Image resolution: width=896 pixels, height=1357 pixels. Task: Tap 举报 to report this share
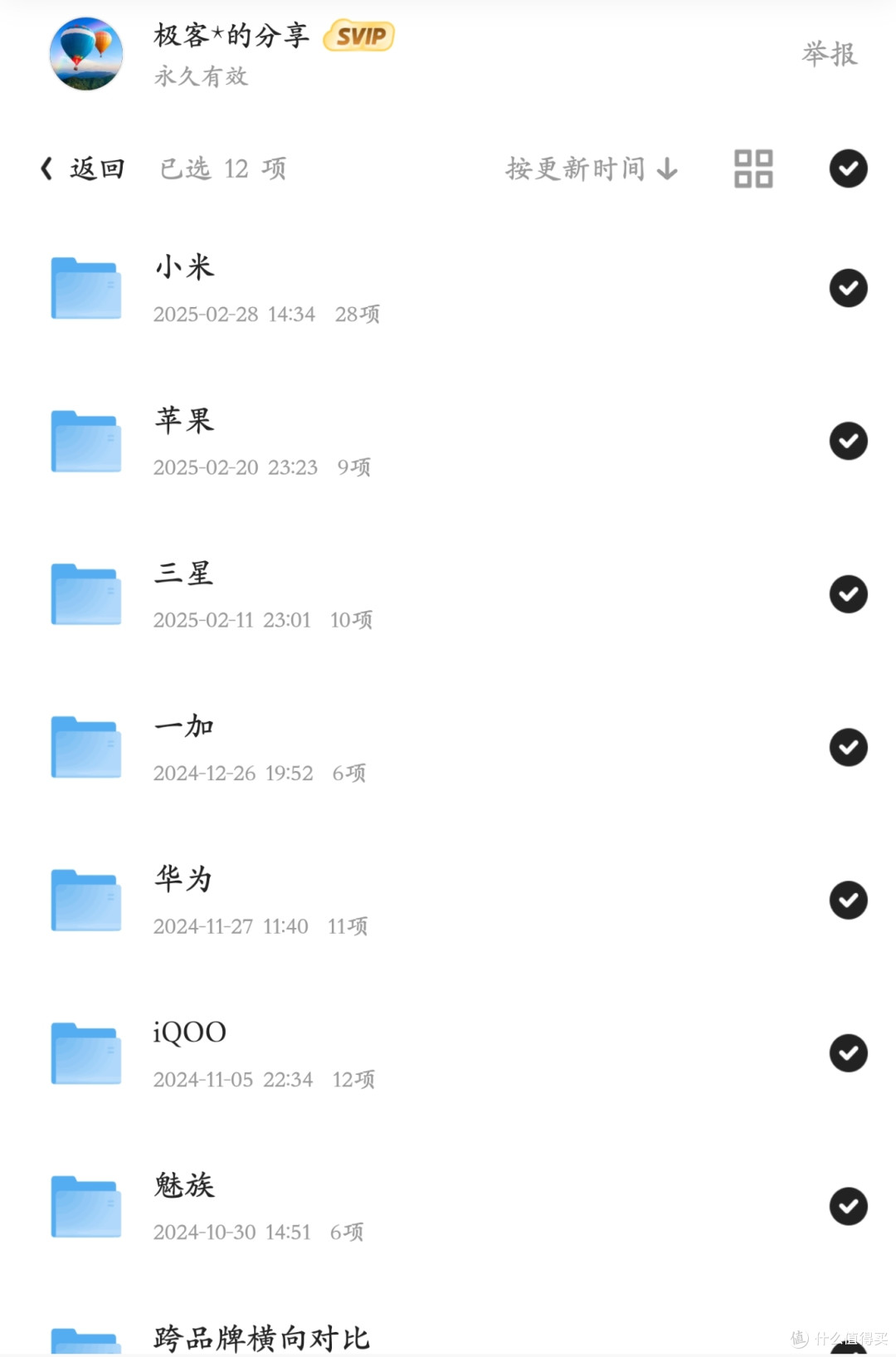coord(829,54)
